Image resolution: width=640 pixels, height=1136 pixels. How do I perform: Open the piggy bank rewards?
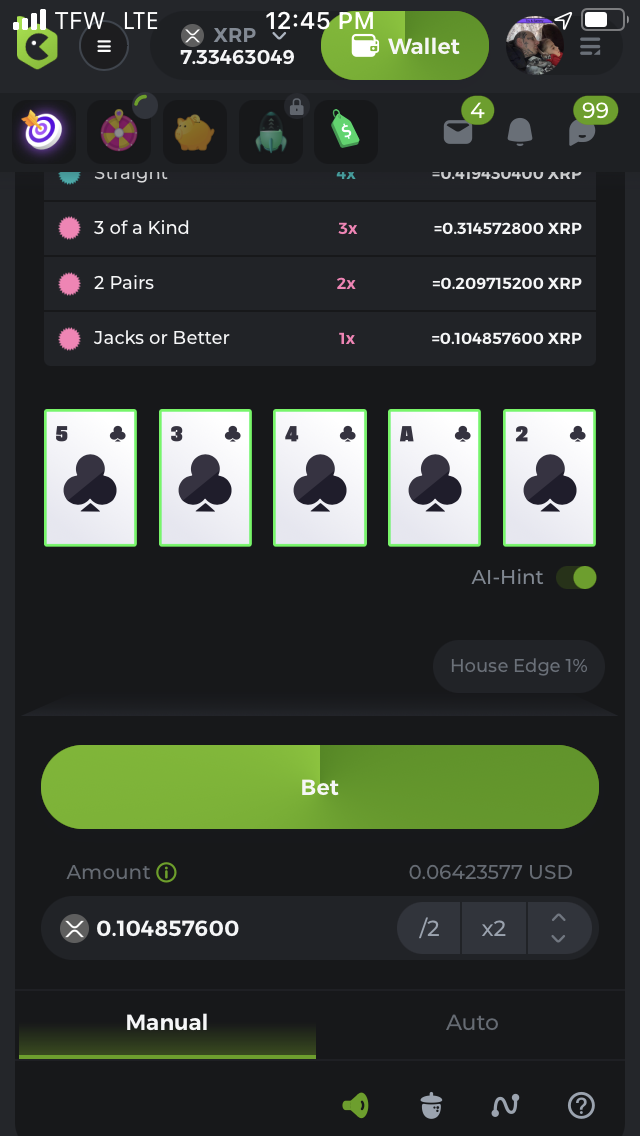tap(194, 132)
